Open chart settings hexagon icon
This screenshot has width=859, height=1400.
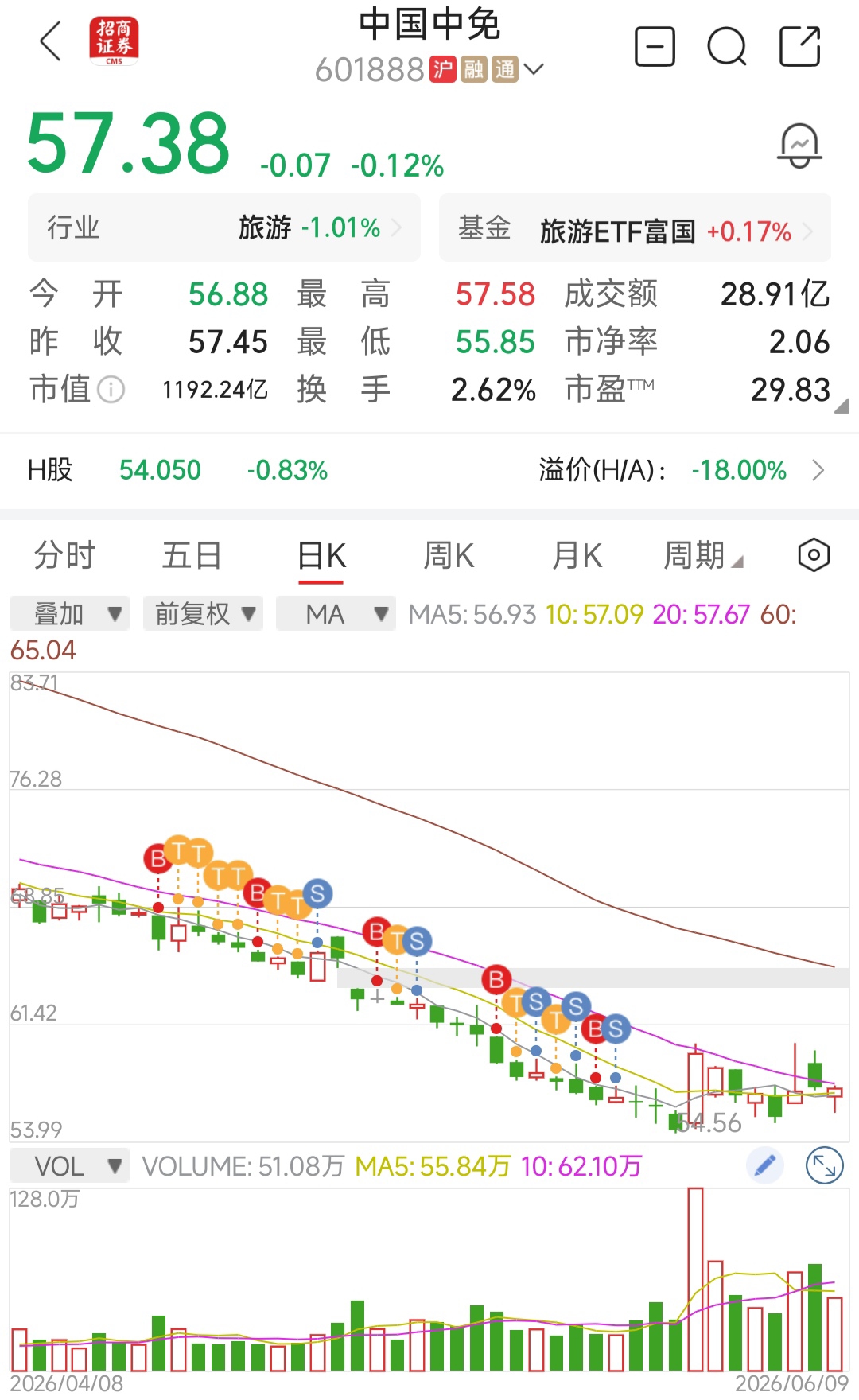coord(814,554)
